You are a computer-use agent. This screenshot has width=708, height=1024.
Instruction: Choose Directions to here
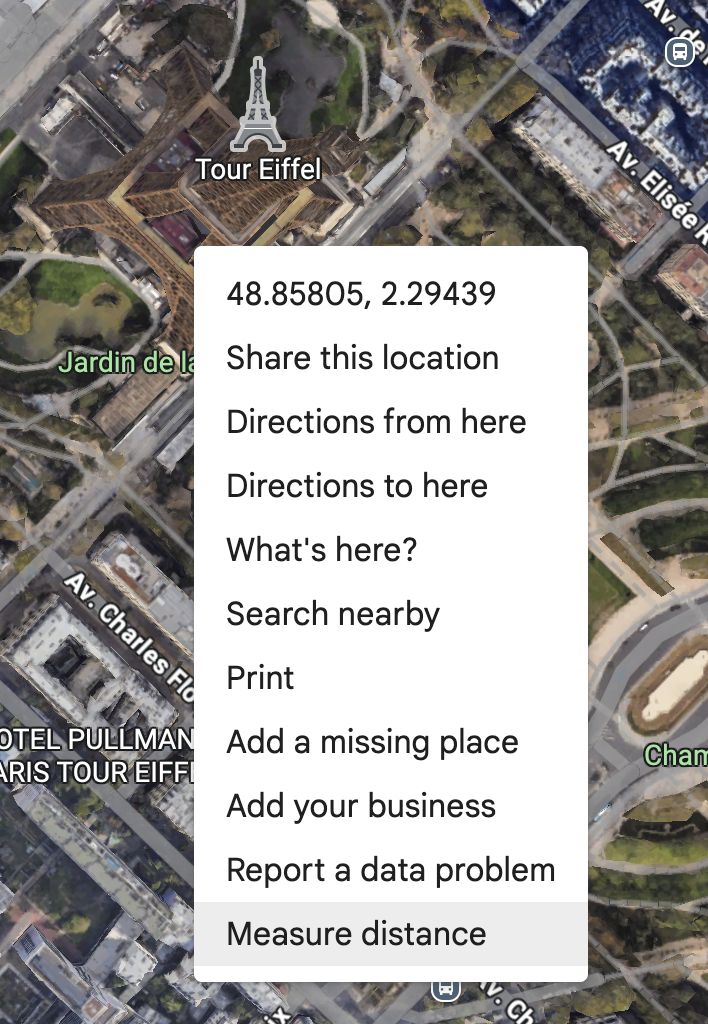[x=357, y=486]
